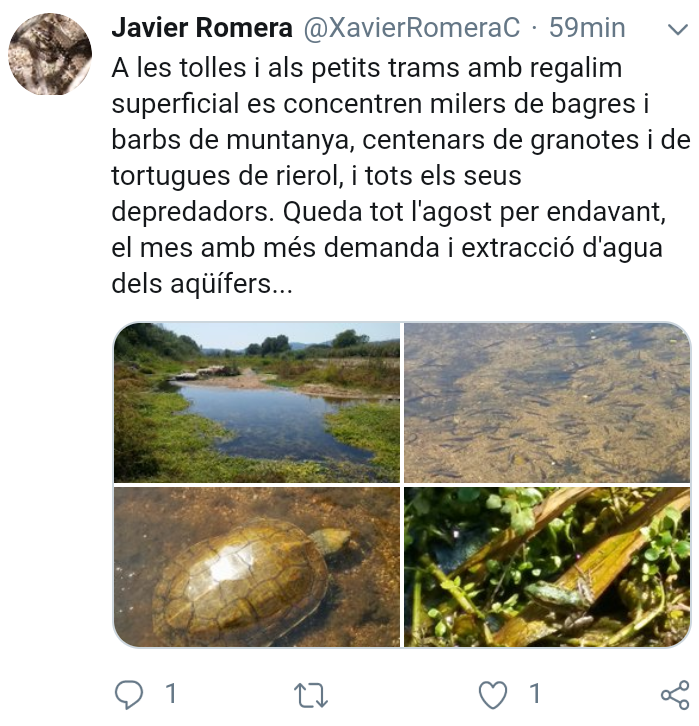Open the frog among plants photo
The height and width of the screenshot is (726, 699).
547,567
